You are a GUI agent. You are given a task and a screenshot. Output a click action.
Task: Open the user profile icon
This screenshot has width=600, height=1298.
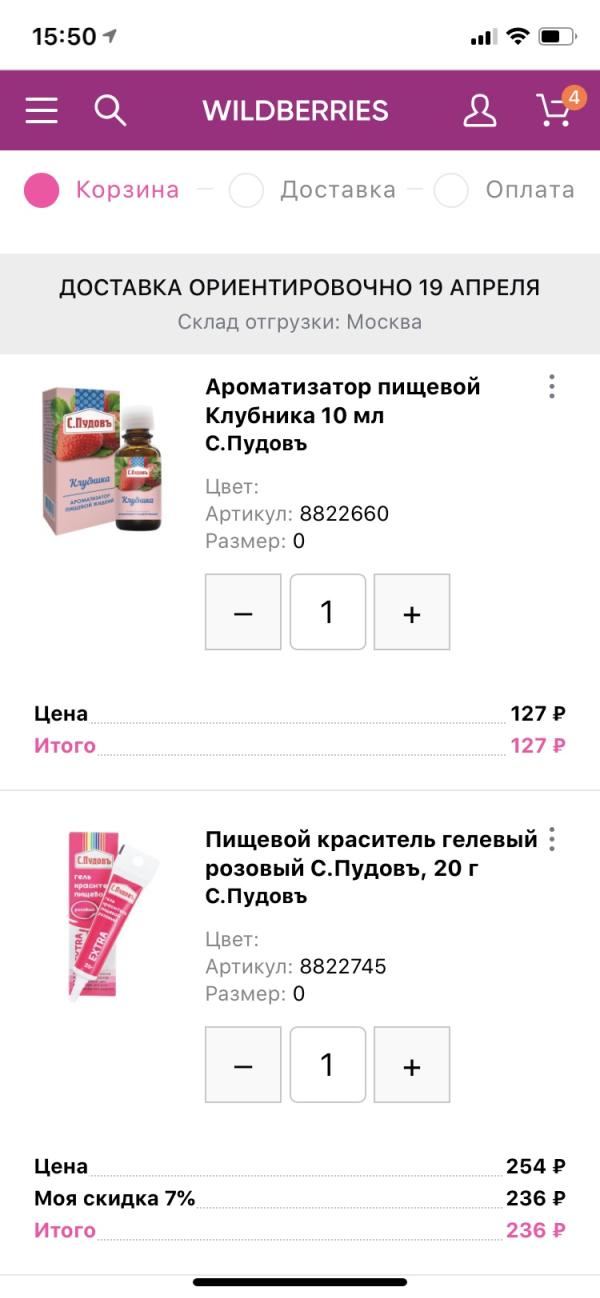tap(480, 110)
